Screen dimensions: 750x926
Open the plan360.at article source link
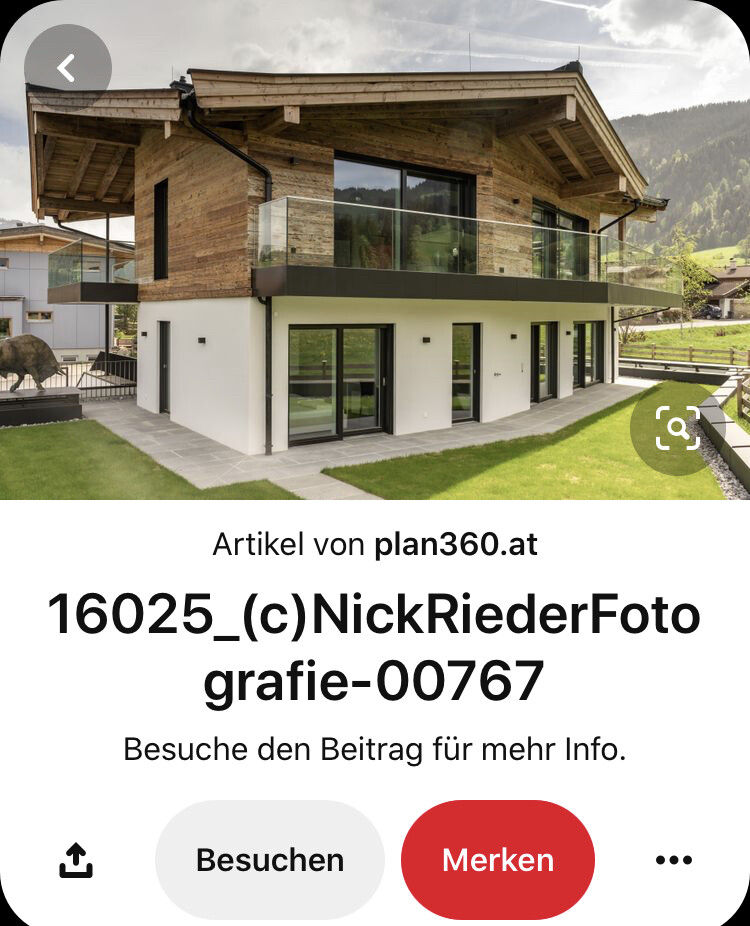[x=456, y=545]
